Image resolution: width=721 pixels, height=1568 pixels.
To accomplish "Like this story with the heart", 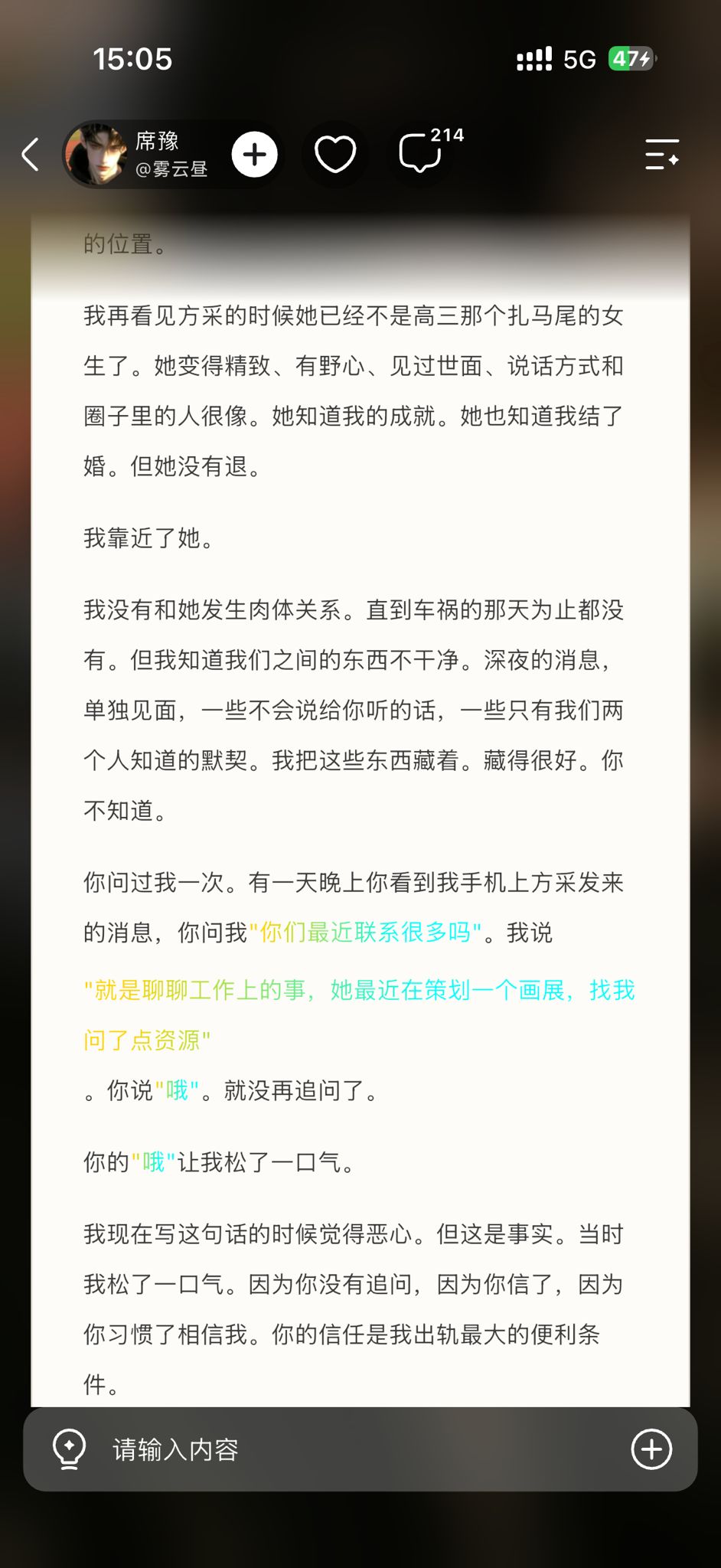I will click(335, 154).
